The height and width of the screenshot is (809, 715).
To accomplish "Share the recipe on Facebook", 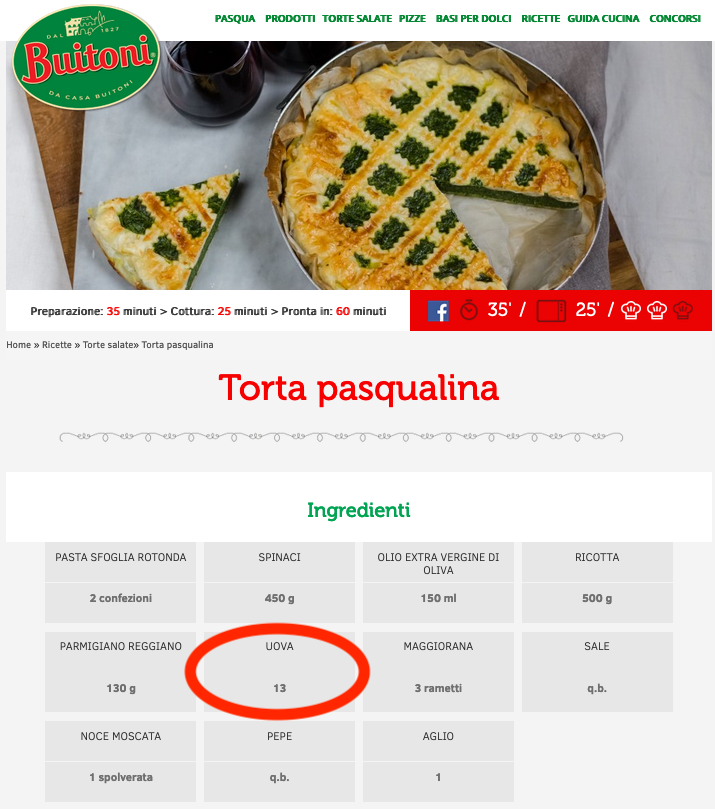I will [438, 311].
